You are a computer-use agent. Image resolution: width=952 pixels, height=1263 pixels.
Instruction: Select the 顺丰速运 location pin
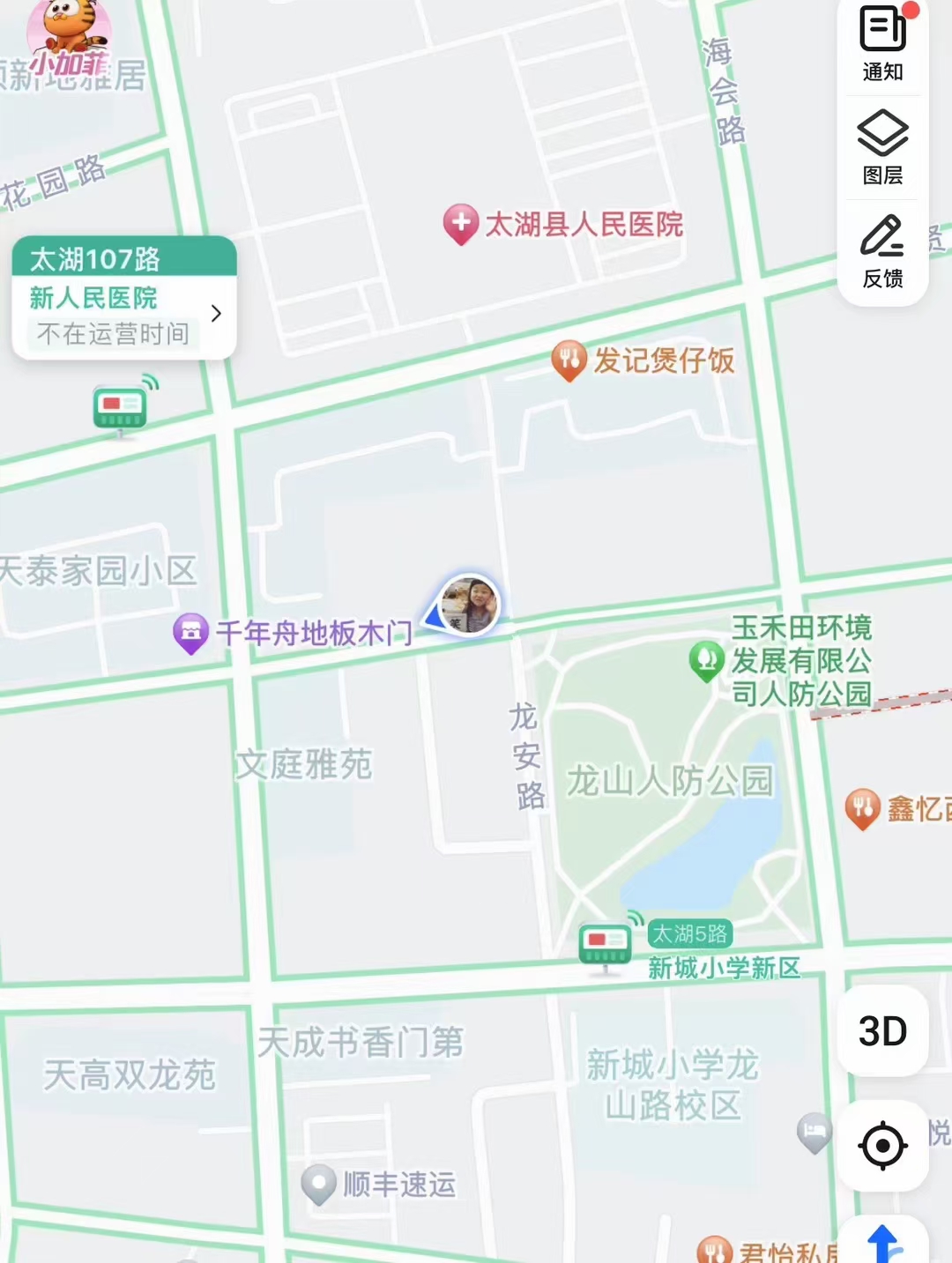point(318,1184)
